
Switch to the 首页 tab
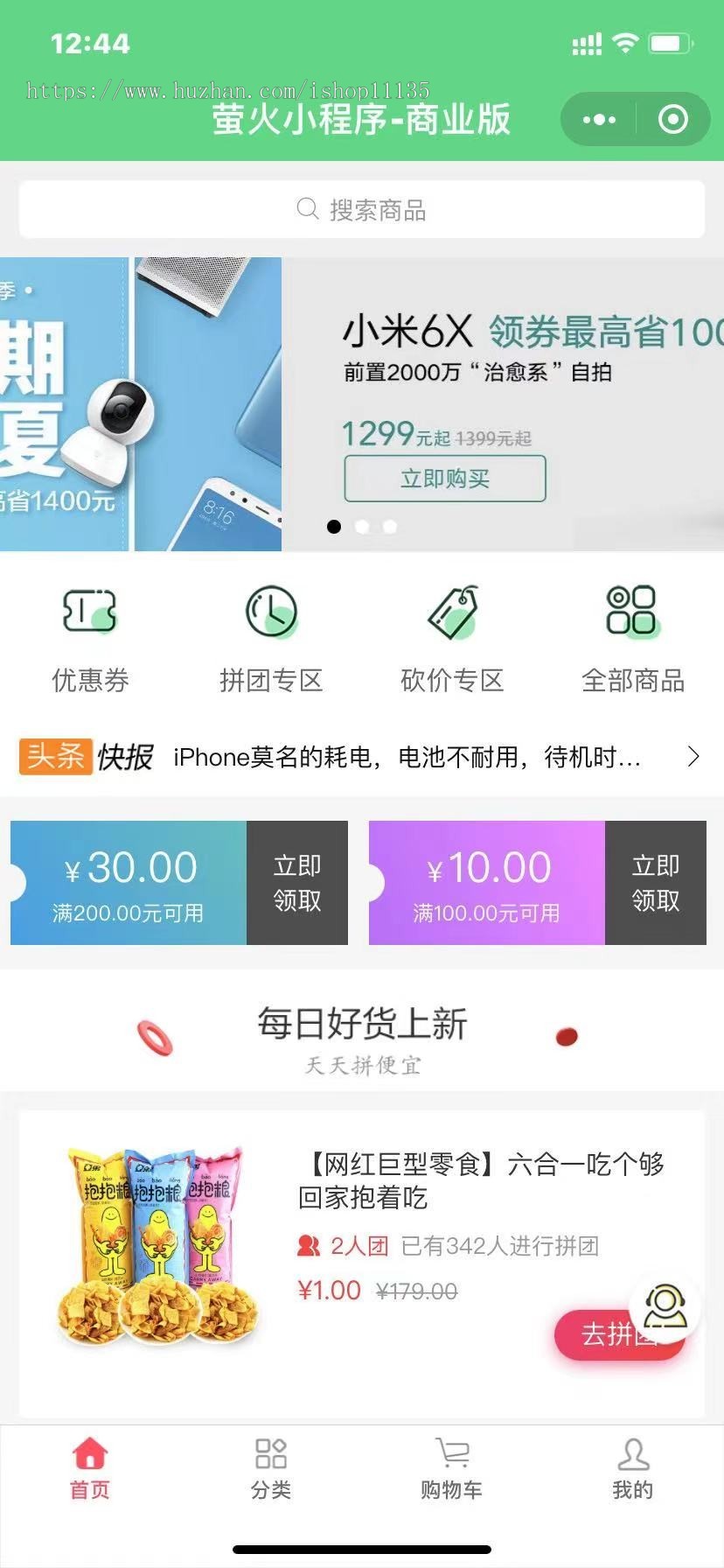pyautogui.click(x=90, y=1468)
